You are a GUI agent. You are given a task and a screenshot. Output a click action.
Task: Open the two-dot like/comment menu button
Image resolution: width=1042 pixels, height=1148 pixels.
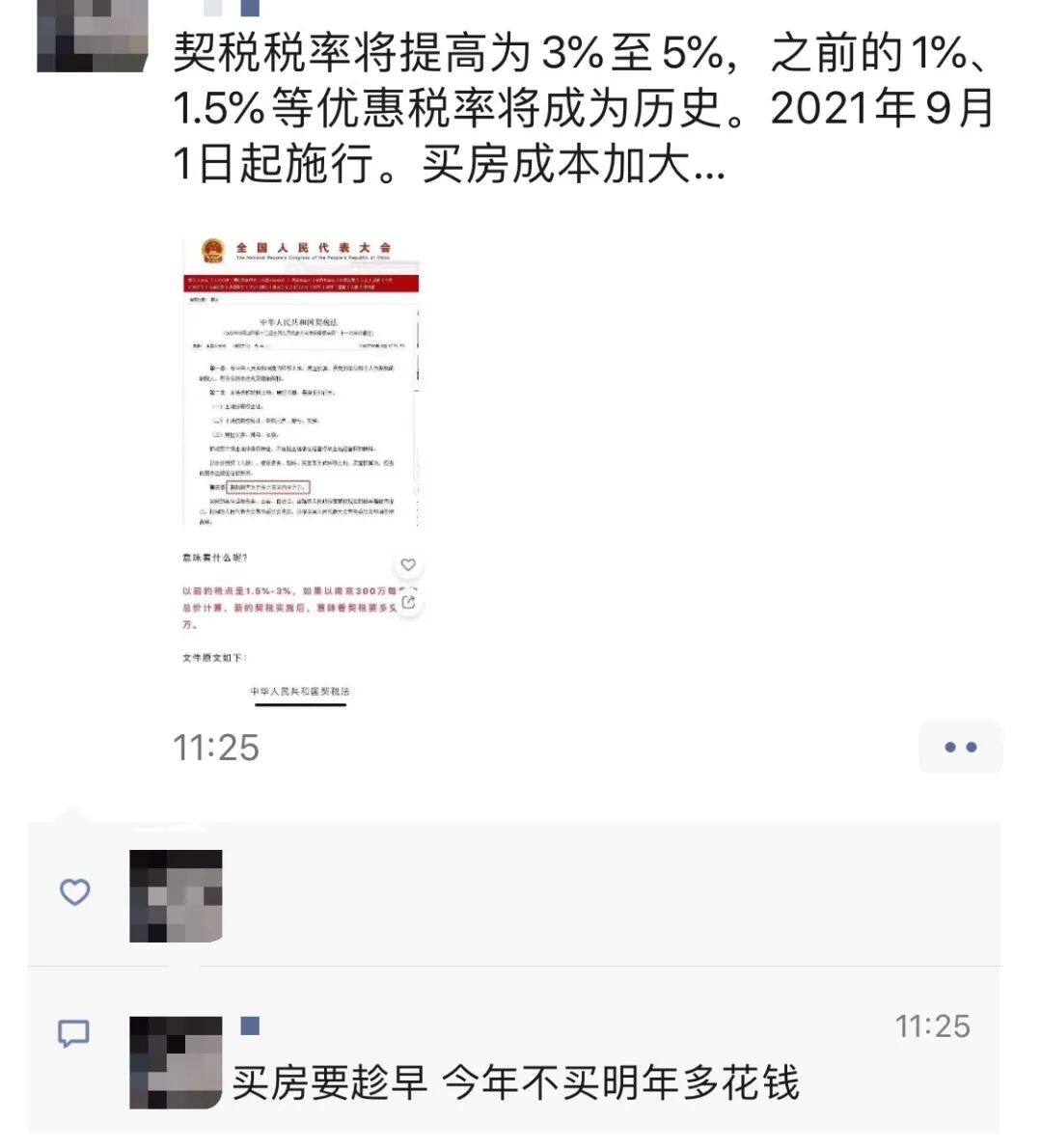[960, 747]
